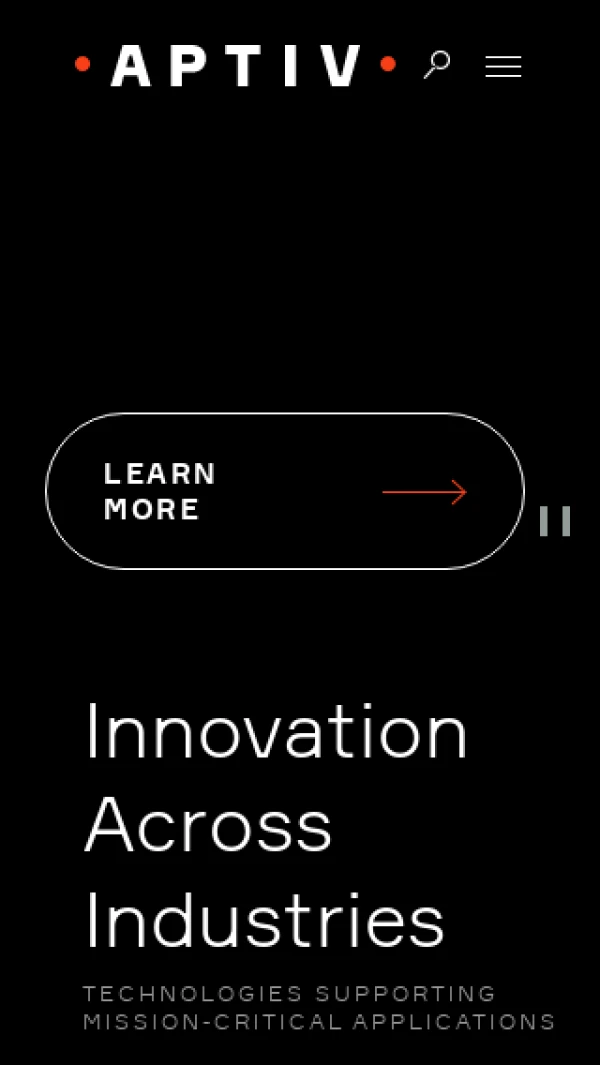Open the search magnifier icon
The image size is (600, 1065).
tap(436, 65)
